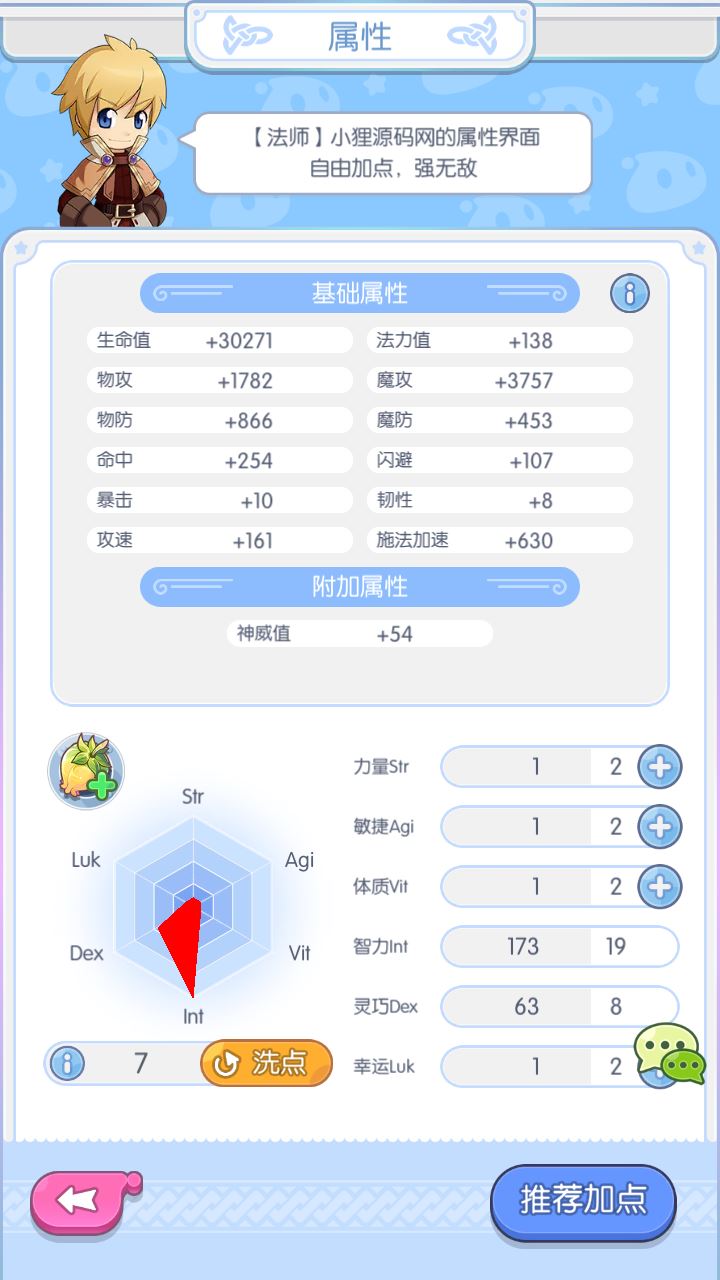Screen dimensions: 720x1280
Task: Add a point to 敏捷Agi
Action: (659, 827)
